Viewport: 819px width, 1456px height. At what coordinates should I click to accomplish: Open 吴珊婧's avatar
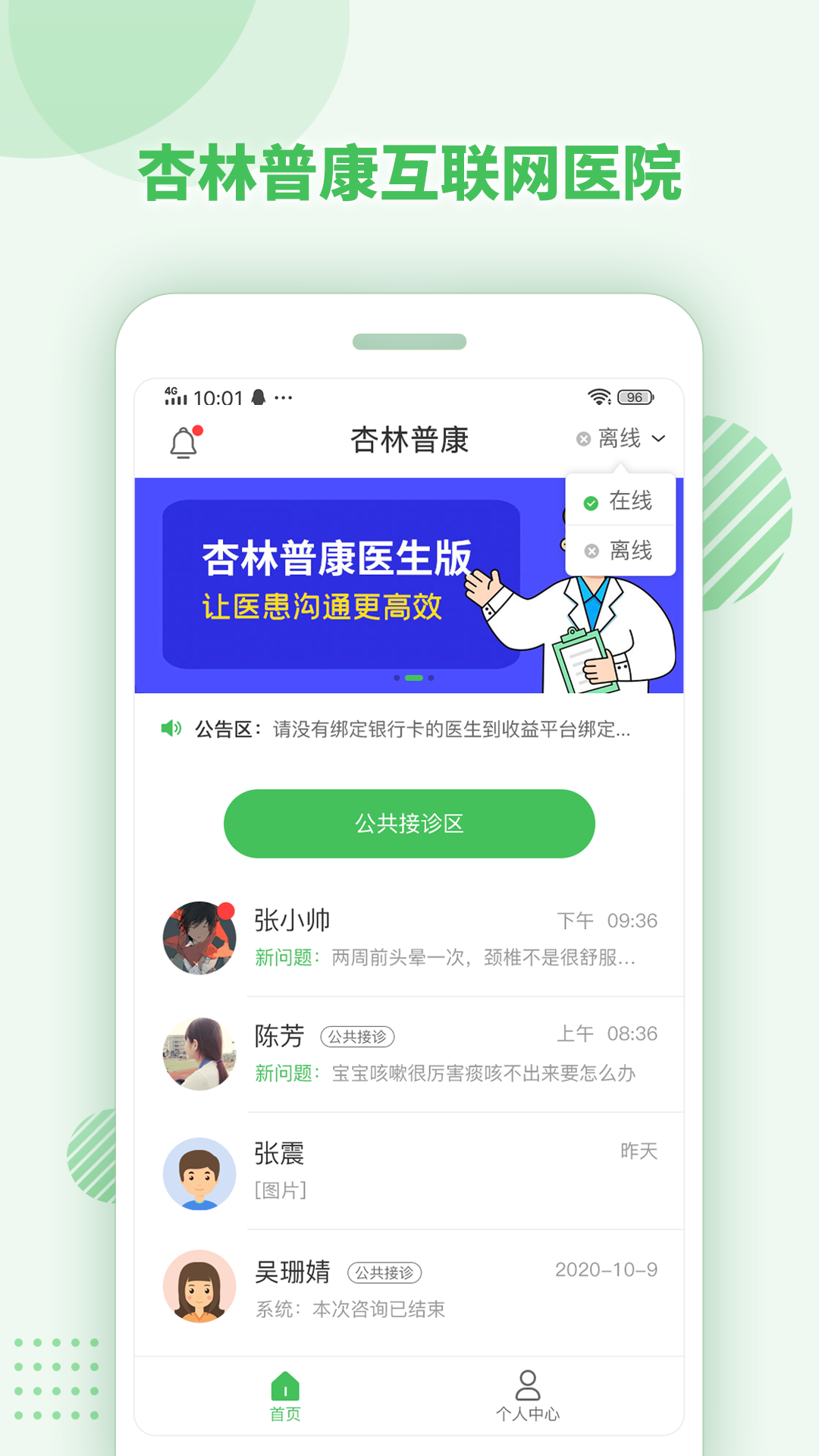199,1288
